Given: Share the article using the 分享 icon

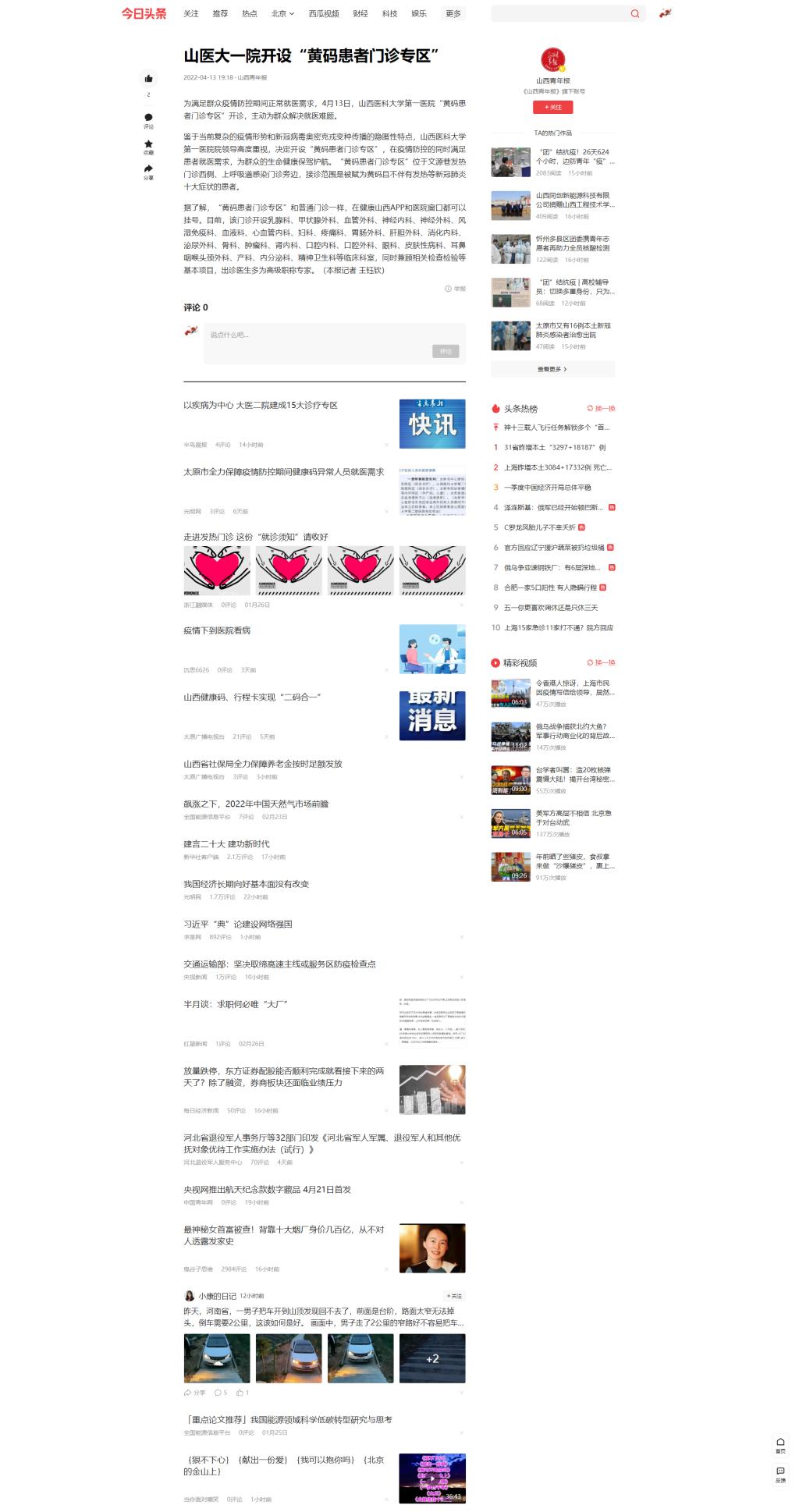Looking at the screenshot, I should [x=148, y=170].
